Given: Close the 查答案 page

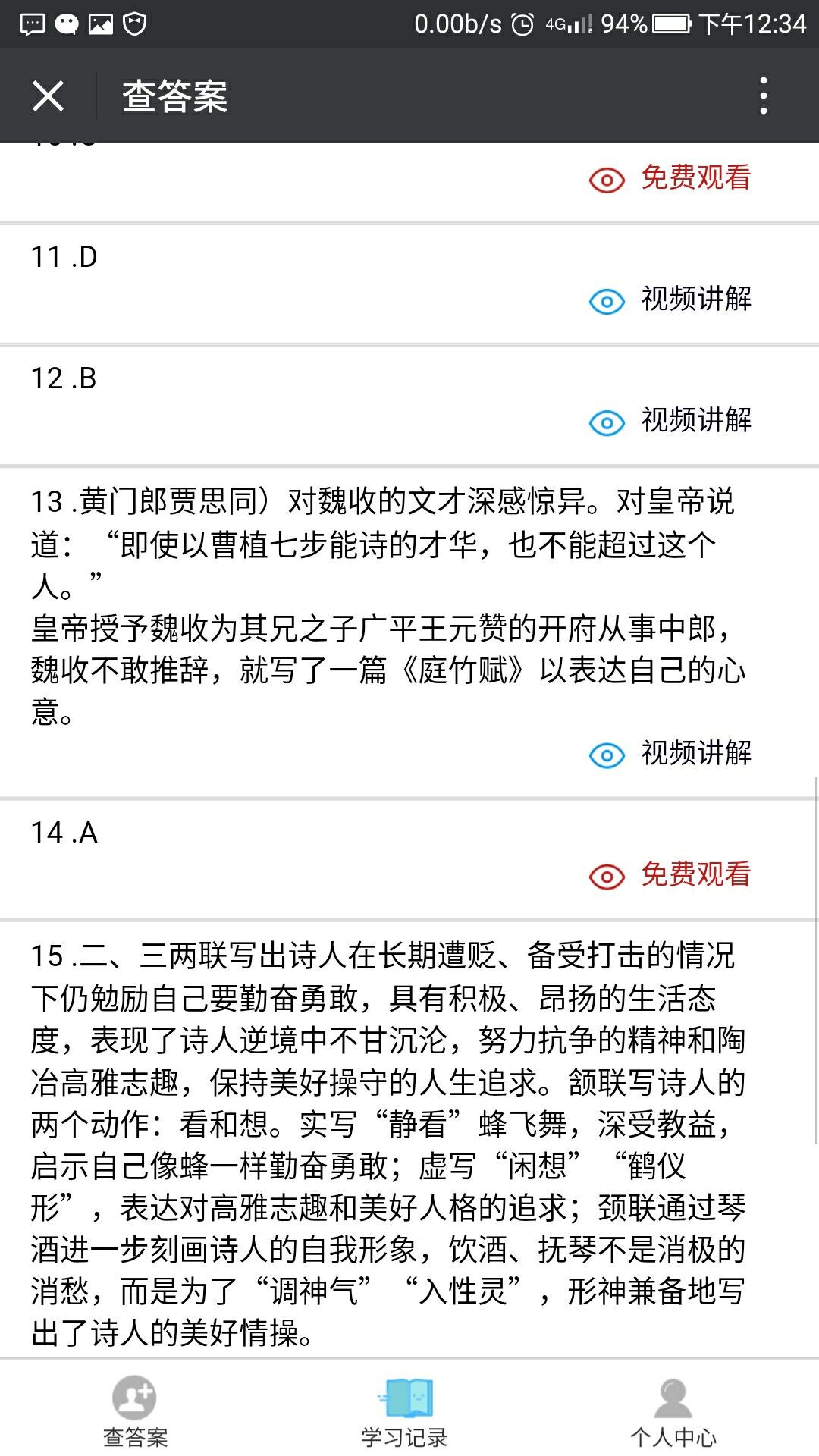Looking at the screenshot, I should pyautogui.click(x=48, y=96).
